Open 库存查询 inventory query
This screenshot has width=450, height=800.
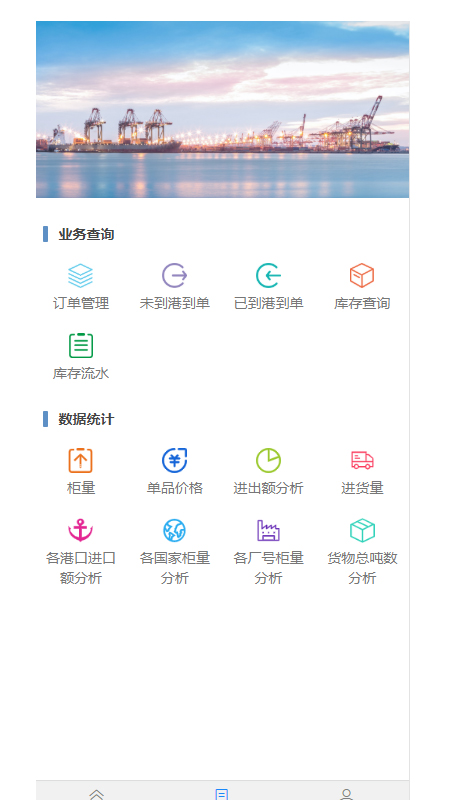pyautogui.click(x=362, y=287)
